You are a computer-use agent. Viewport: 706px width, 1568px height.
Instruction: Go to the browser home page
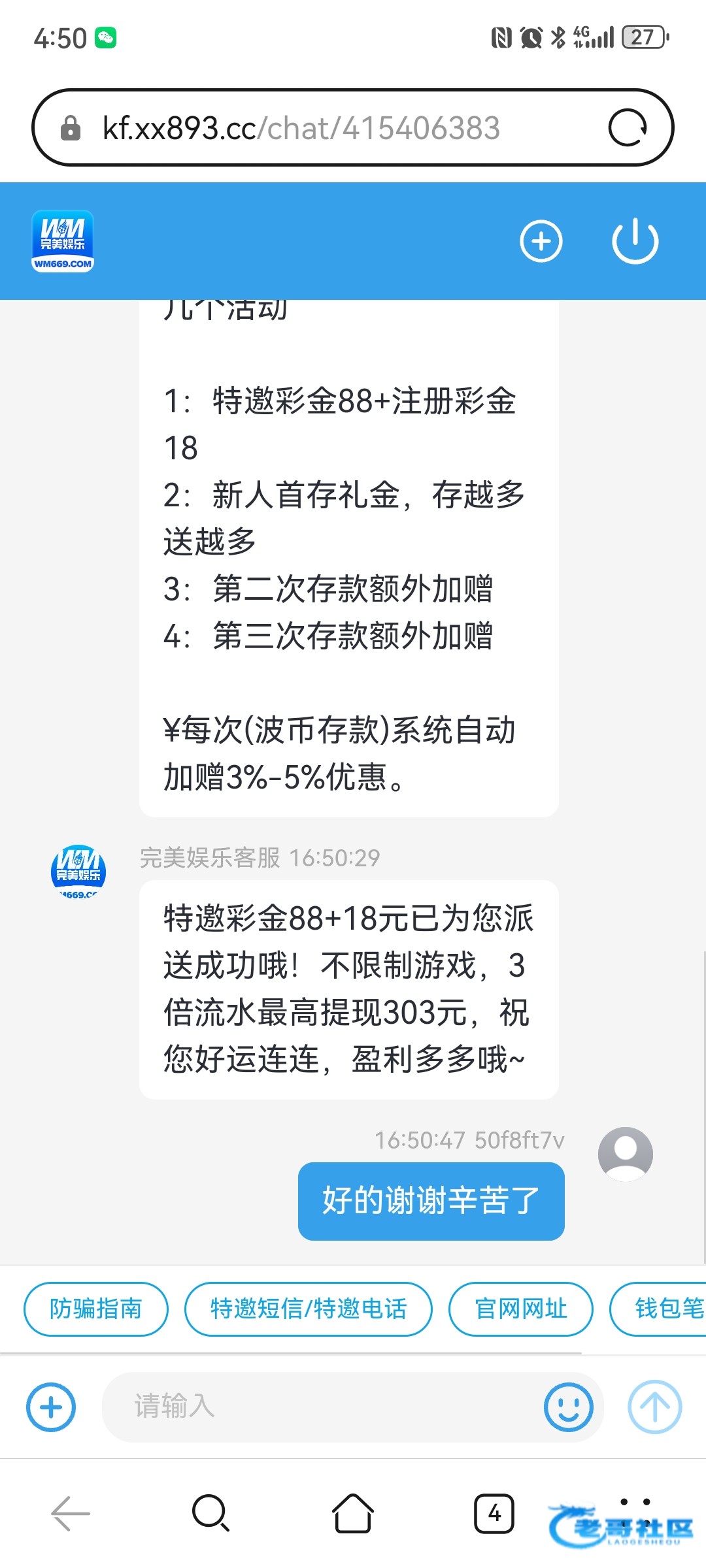pyautogui.click(x=353, y=1513)
